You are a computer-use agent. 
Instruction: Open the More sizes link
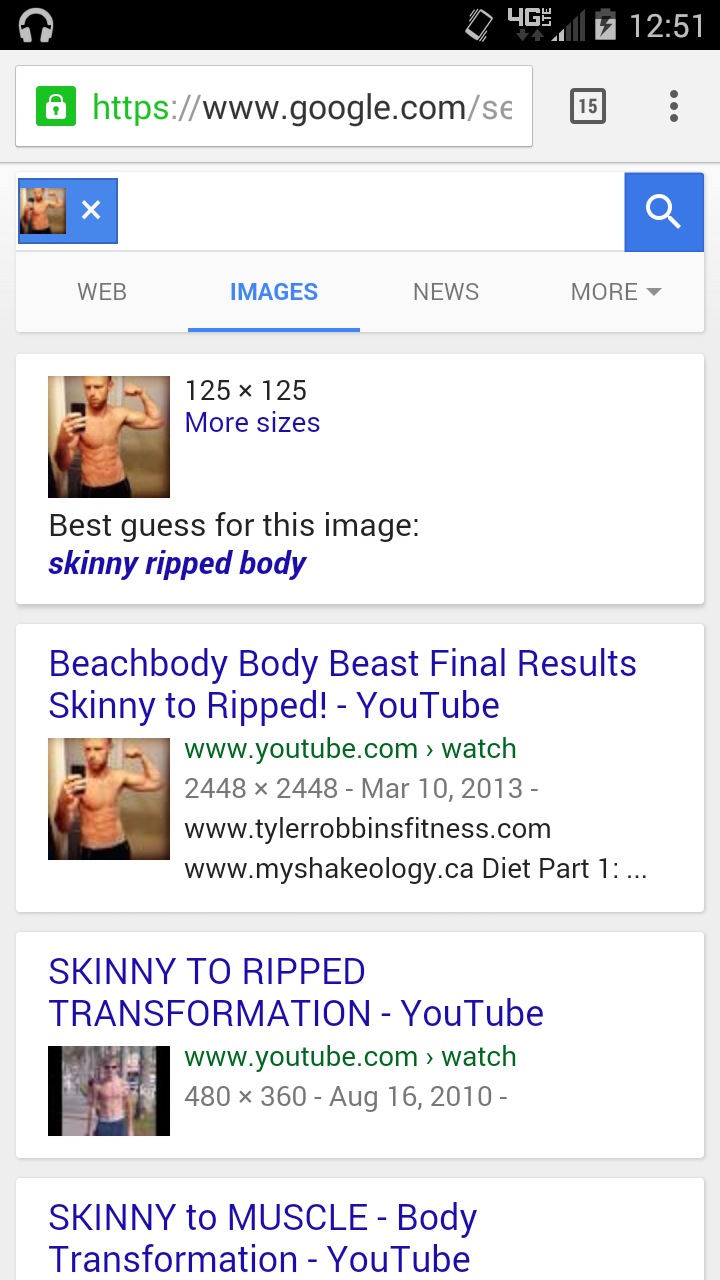click(x=252, y=423)
